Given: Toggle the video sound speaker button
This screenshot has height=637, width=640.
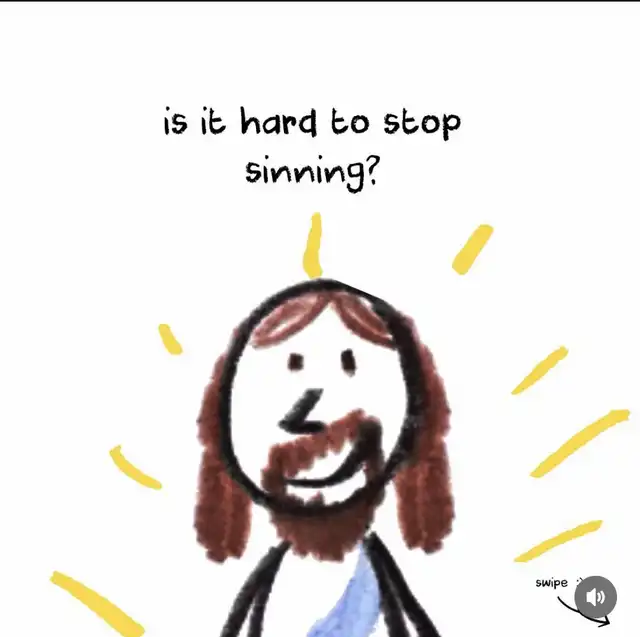Looking at the screenshot, I should (x=596, y=597).
